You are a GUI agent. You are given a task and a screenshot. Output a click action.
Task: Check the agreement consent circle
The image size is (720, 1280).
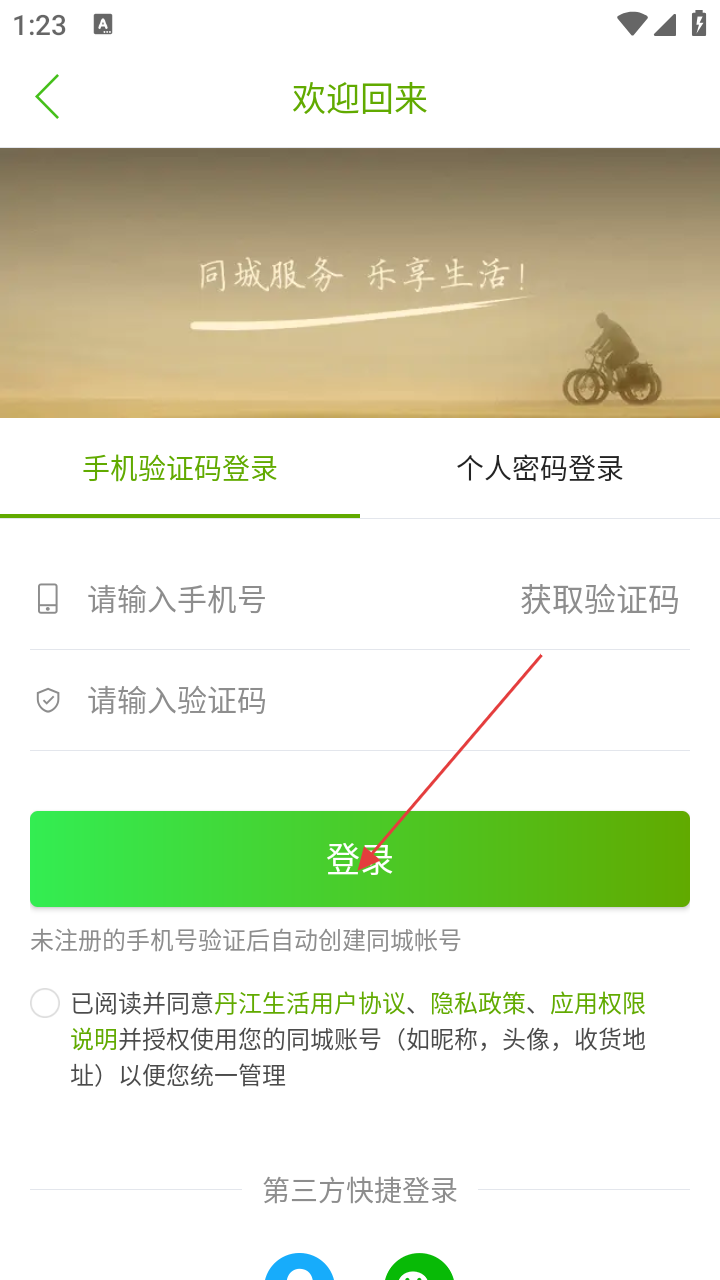pyautogui.click(x=45, y=1003)
